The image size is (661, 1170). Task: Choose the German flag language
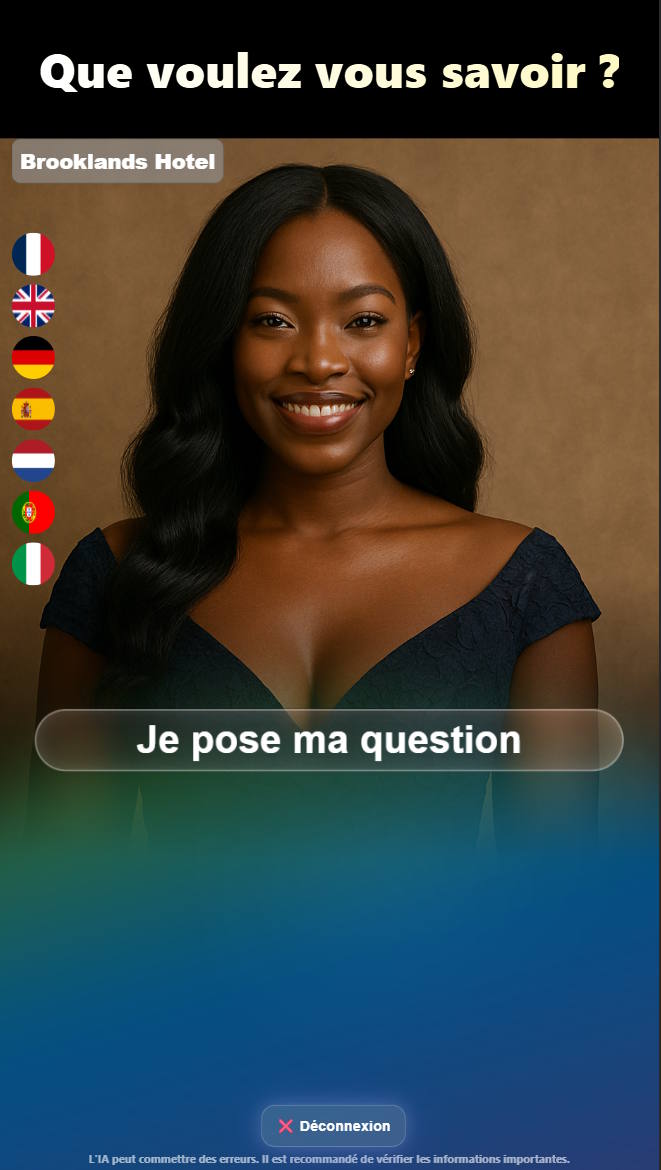(x=33, y=358)
